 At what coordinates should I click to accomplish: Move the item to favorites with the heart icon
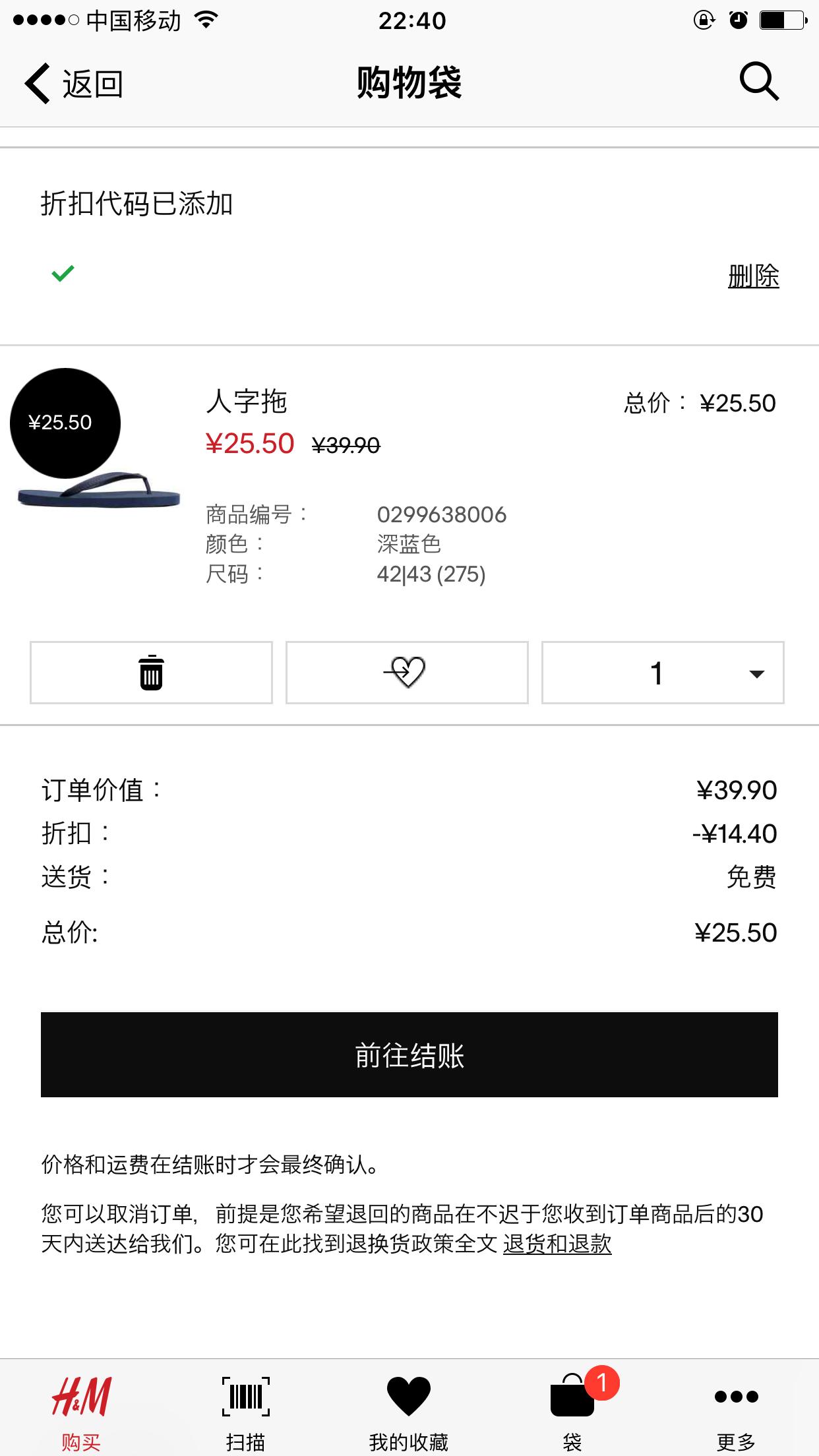pyautogui.click(x=406, y=673)
